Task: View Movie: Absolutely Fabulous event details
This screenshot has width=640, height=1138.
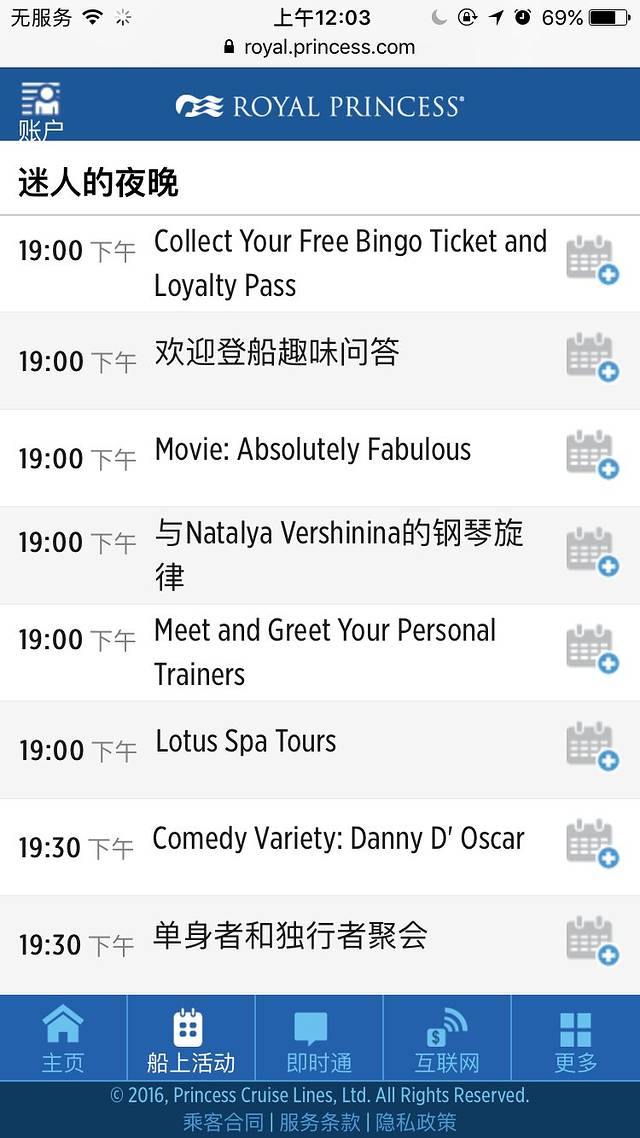Action: 312,450
